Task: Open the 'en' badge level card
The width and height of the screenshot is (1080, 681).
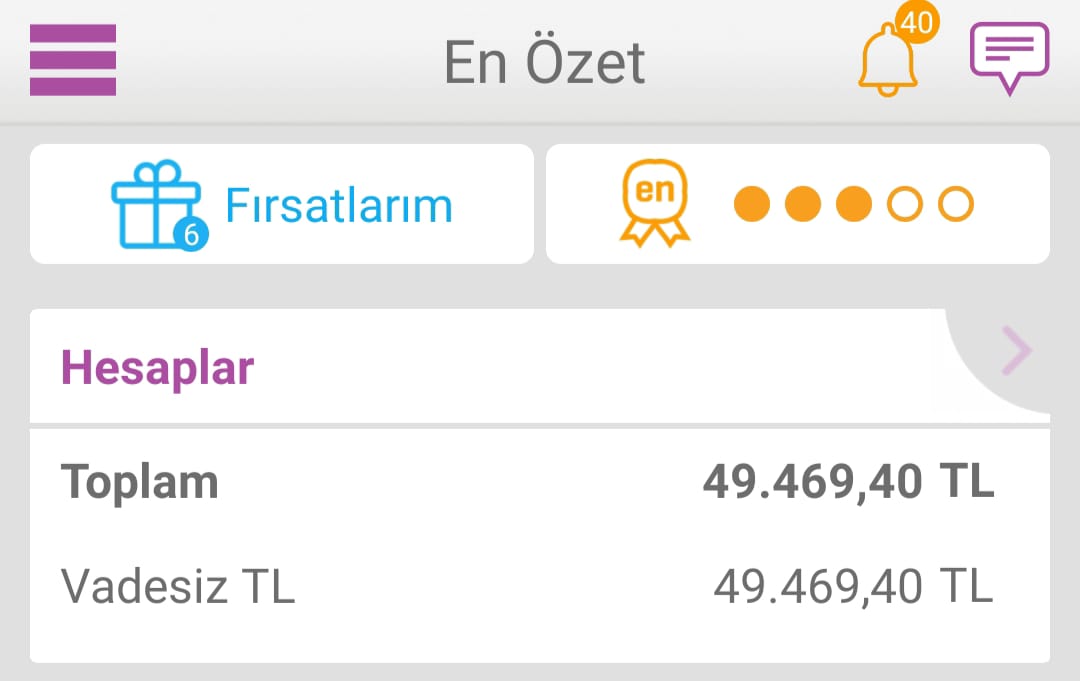Action: point(798,204)
